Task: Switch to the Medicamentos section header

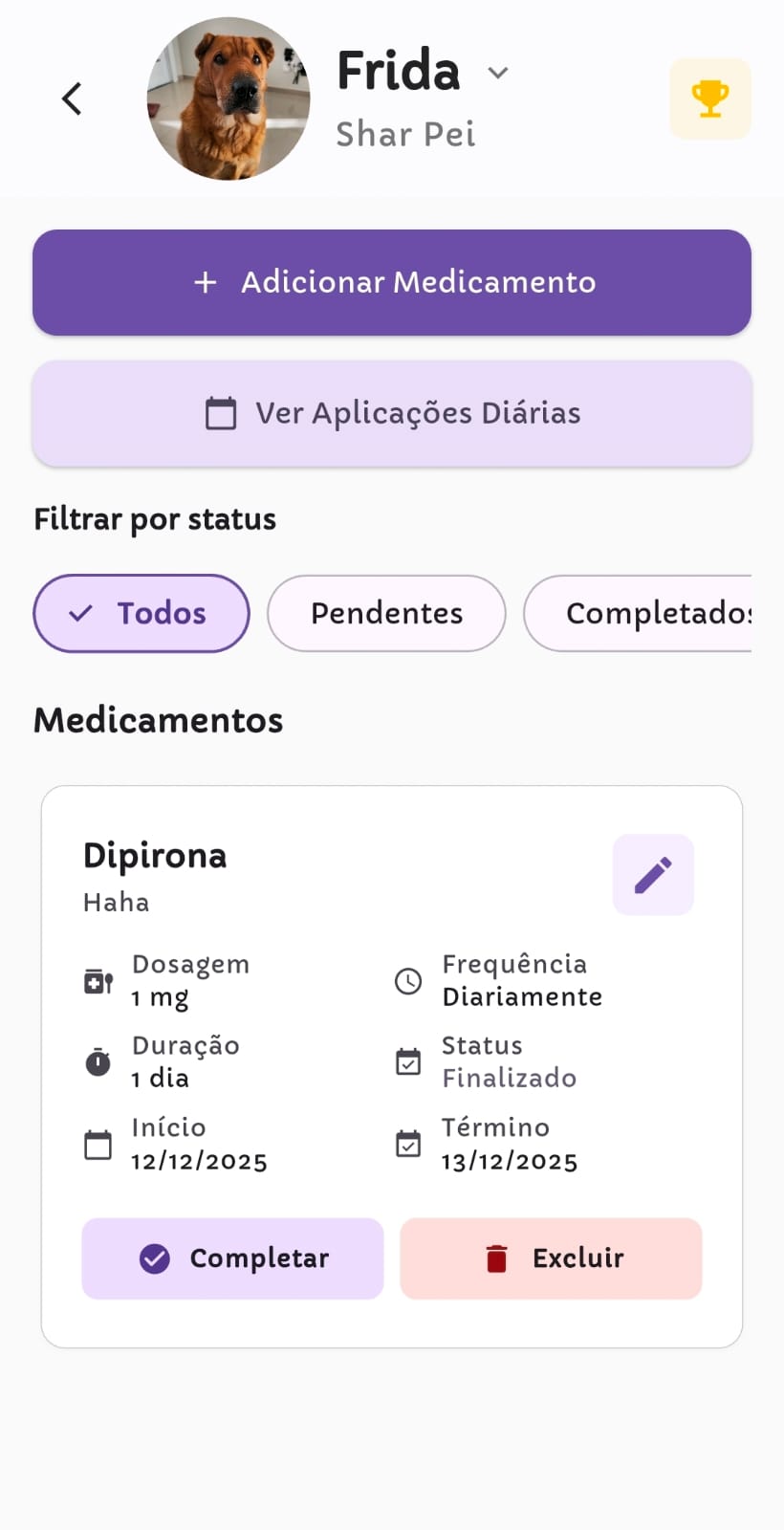Action: coord(158,720)
